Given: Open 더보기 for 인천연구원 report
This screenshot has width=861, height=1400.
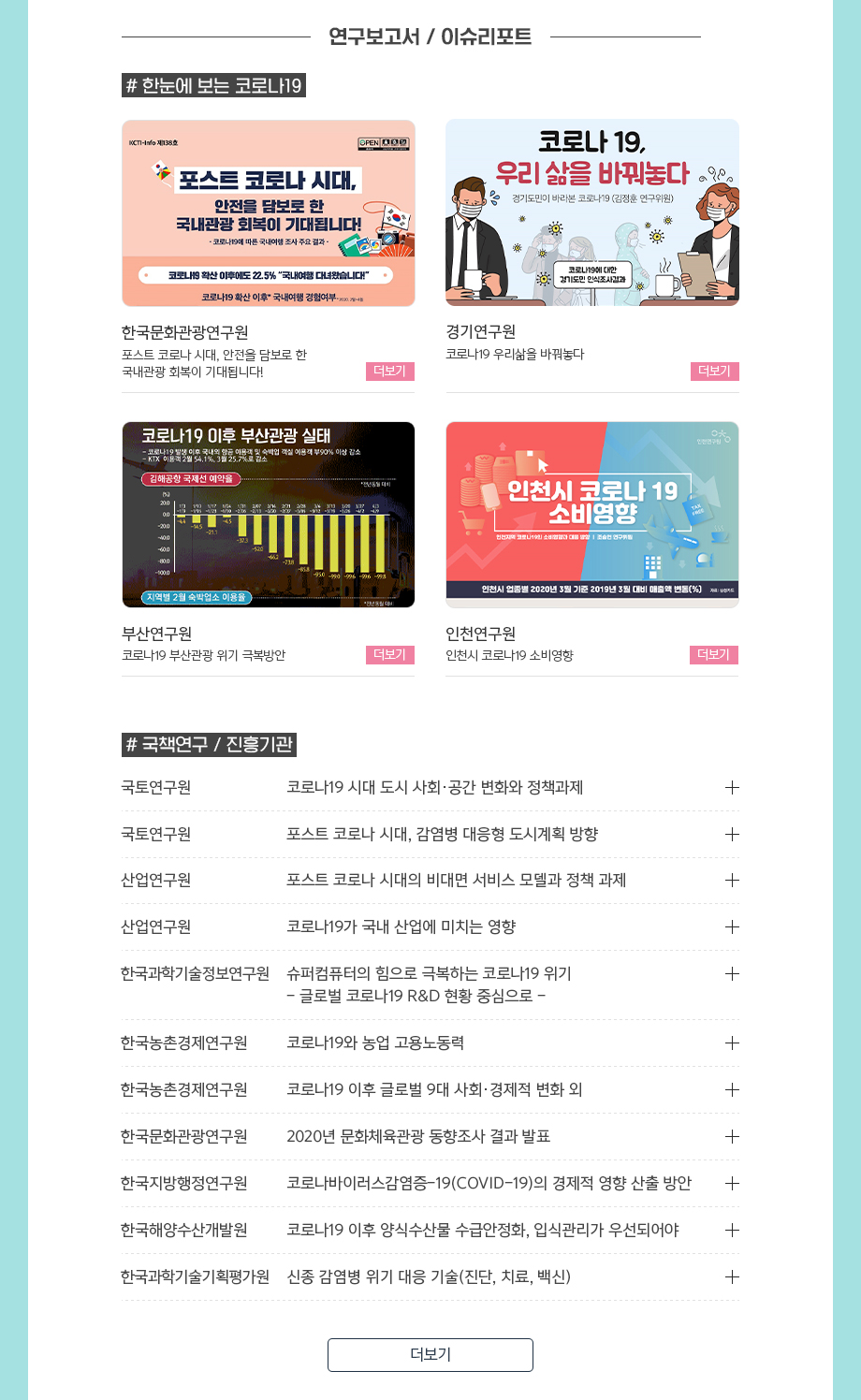Looking at the screenshot, I should click(714, 655).
